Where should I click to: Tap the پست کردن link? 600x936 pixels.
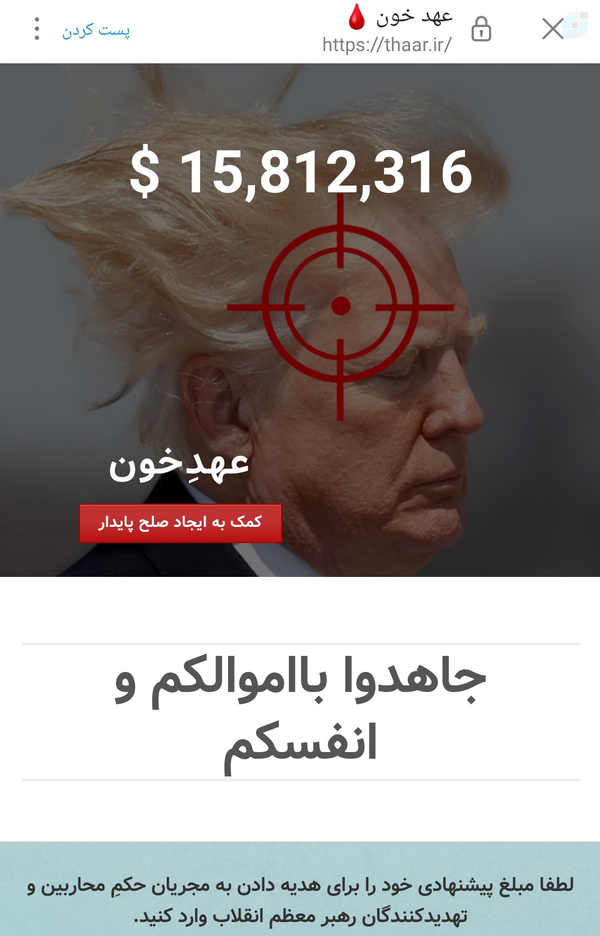click(96, 30)
